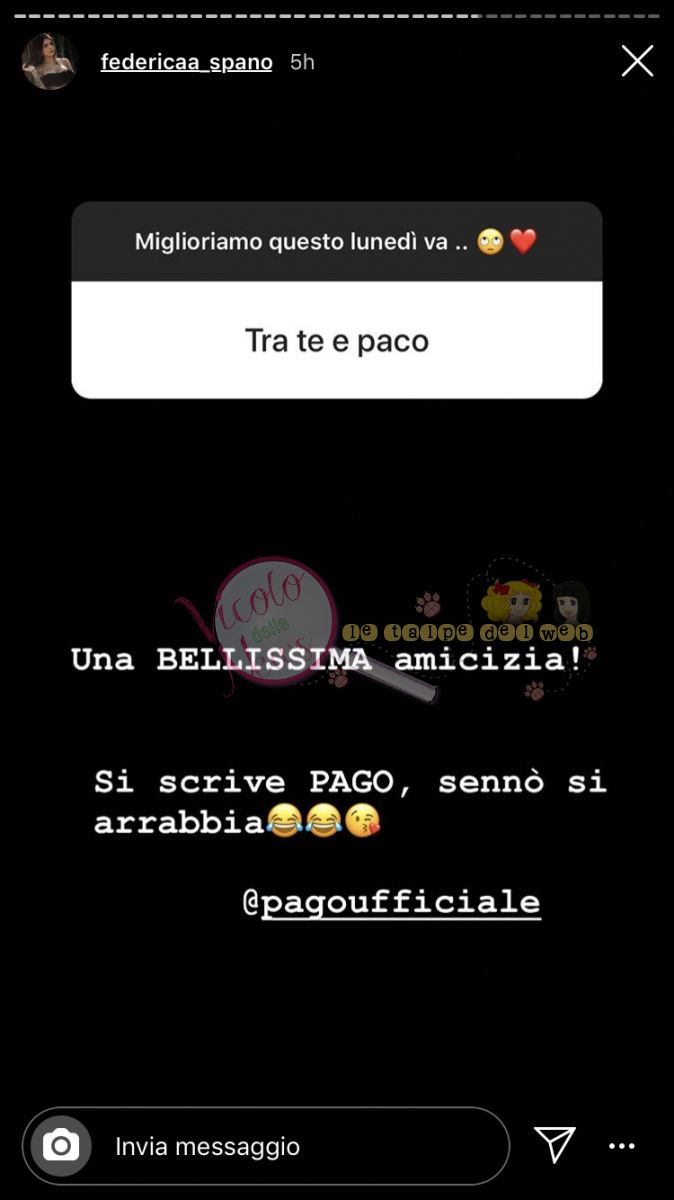The height and width of the screenshot is (1200, 674).
Task: Tap federicaa_spano's profile picture
Action: tap(50, 61)
